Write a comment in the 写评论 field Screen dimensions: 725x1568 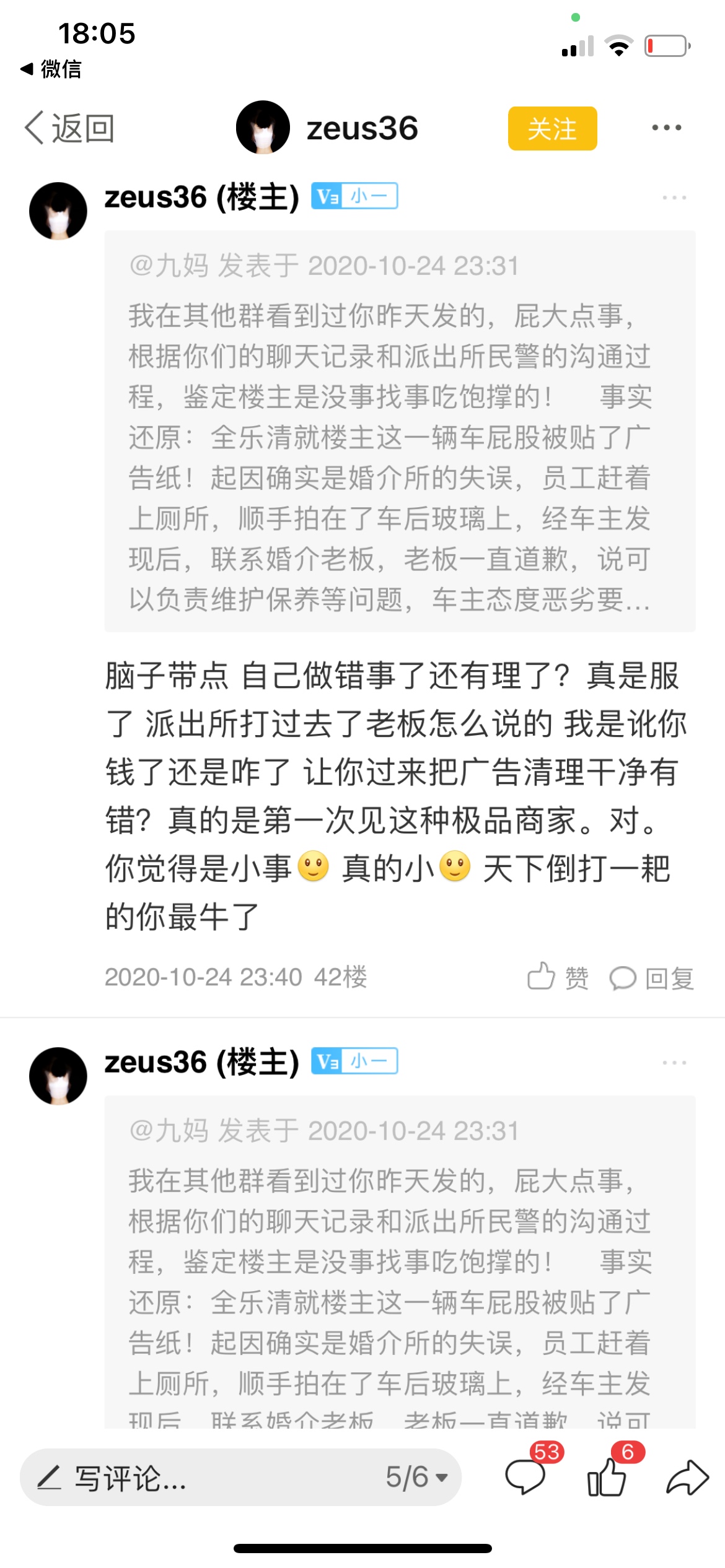[204, 1478]
